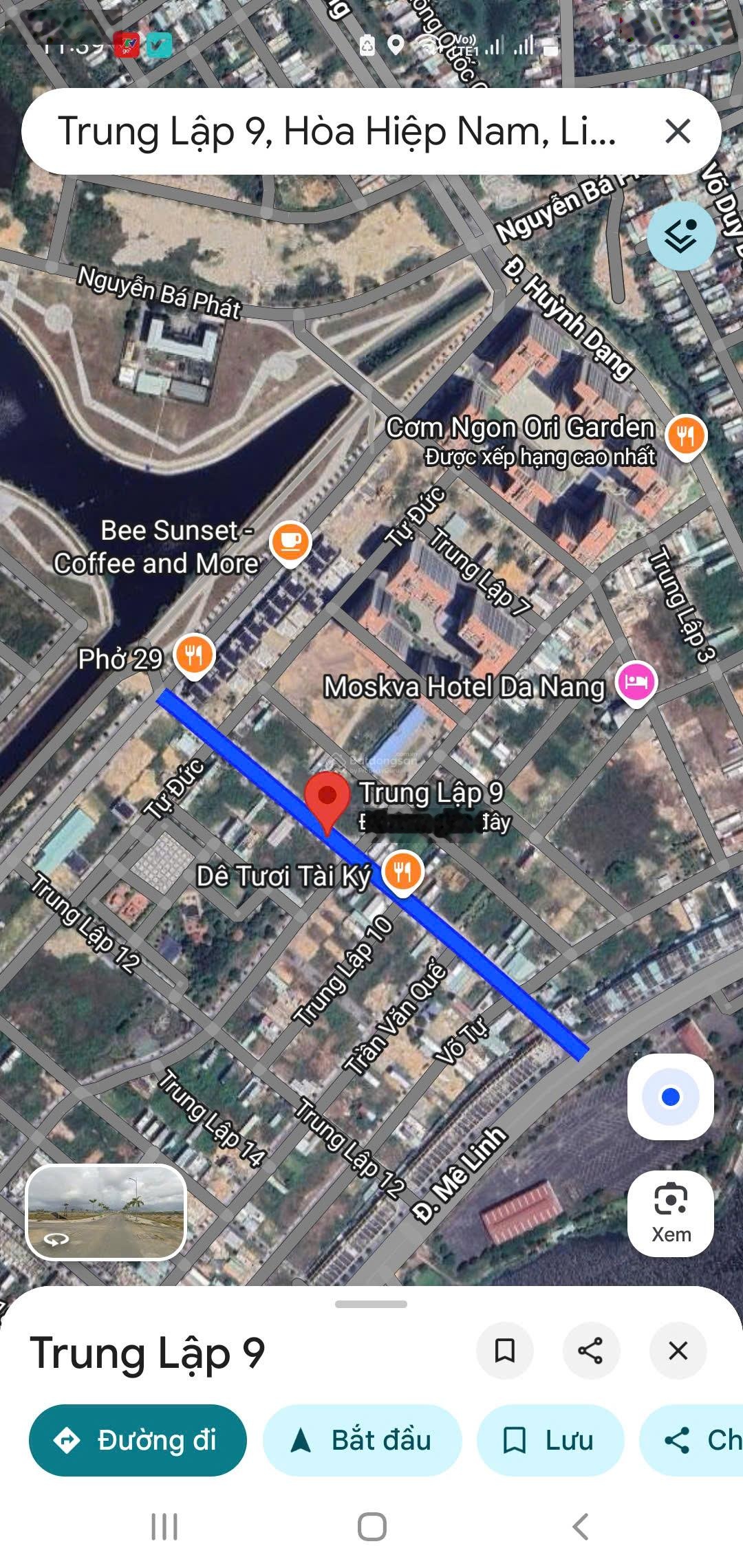Start navigation with Bắt đầu

pyautogui.click(x=362, y=1439)
